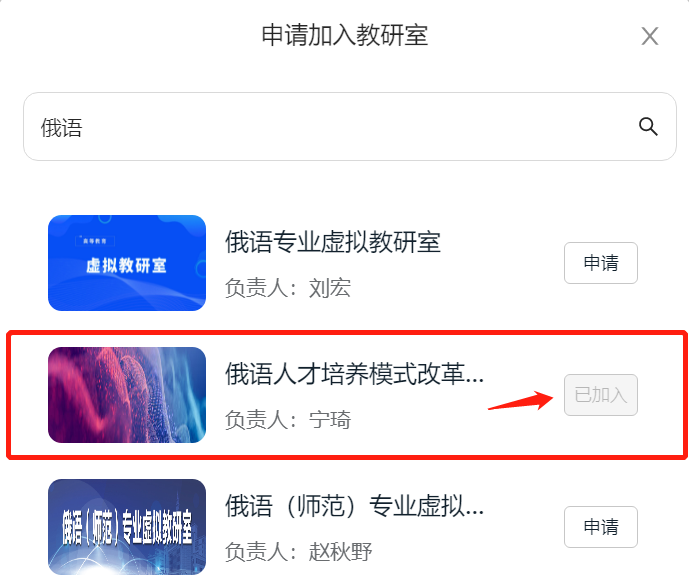Tap 已加入 button for 宁琦's 教研室
689x581 pixels.
click(601, 395)
